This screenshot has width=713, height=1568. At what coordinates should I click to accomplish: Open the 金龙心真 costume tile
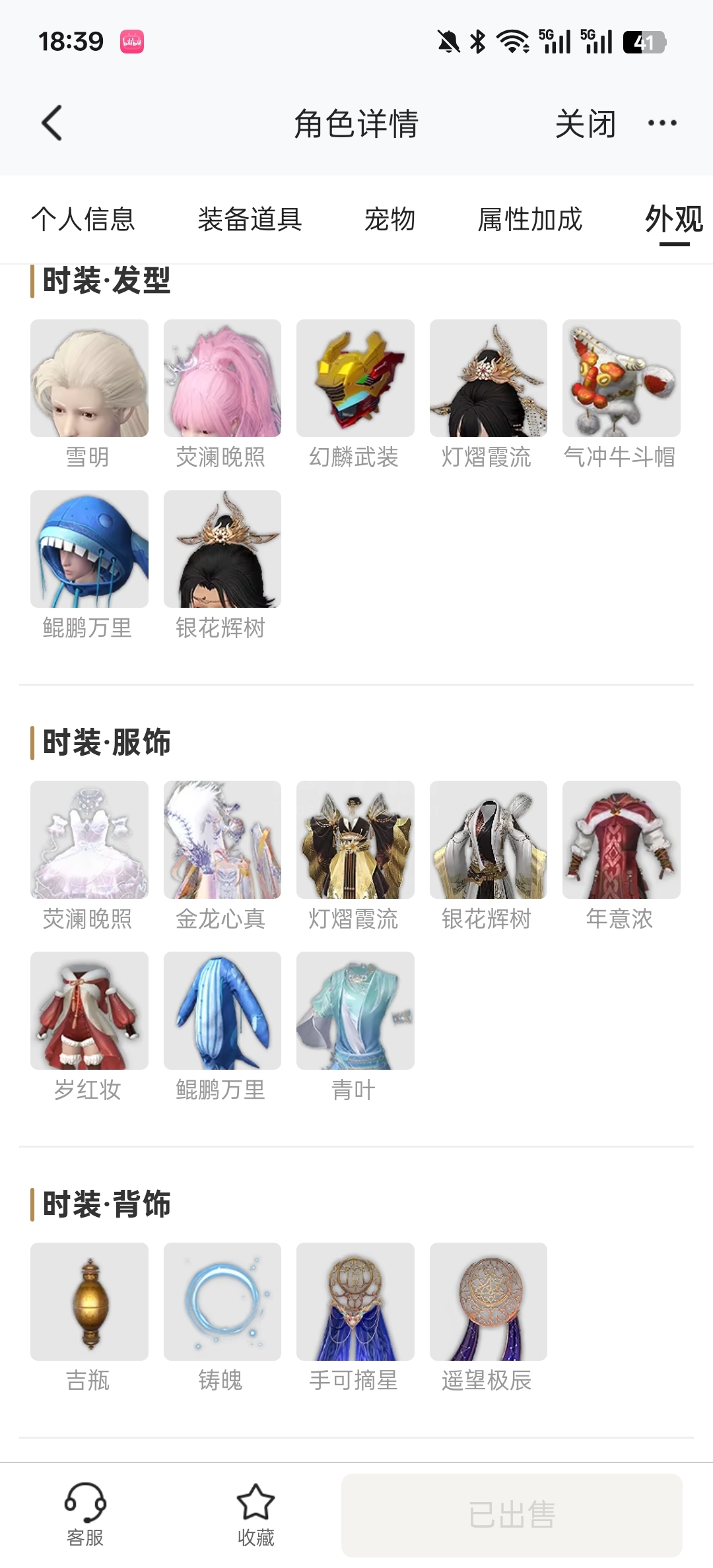[222, 840]
